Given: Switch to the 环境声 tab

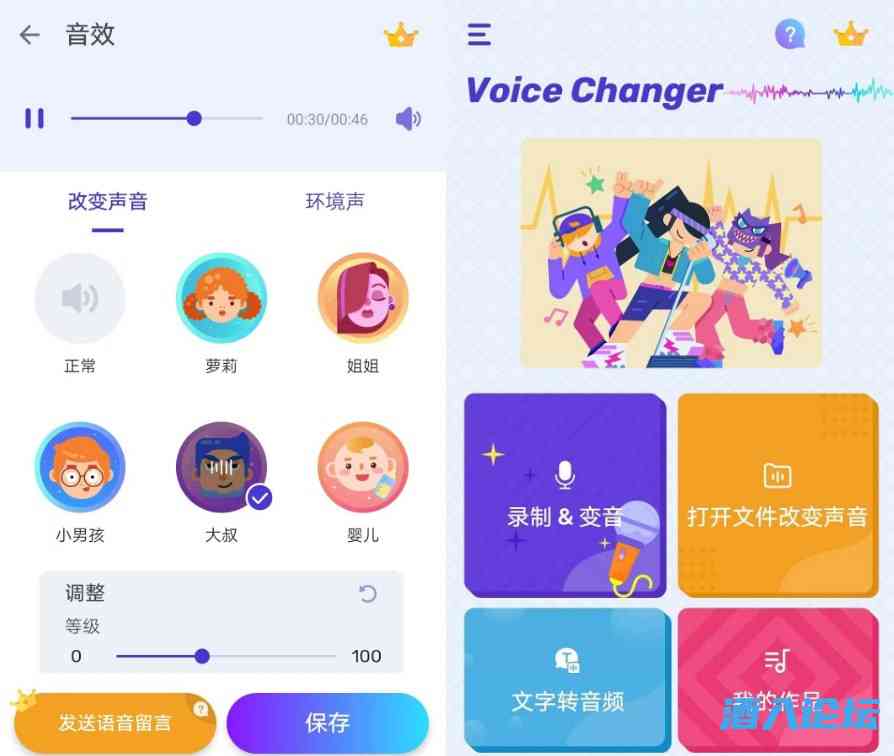Looking at the screenshot, I should [334, 201].
